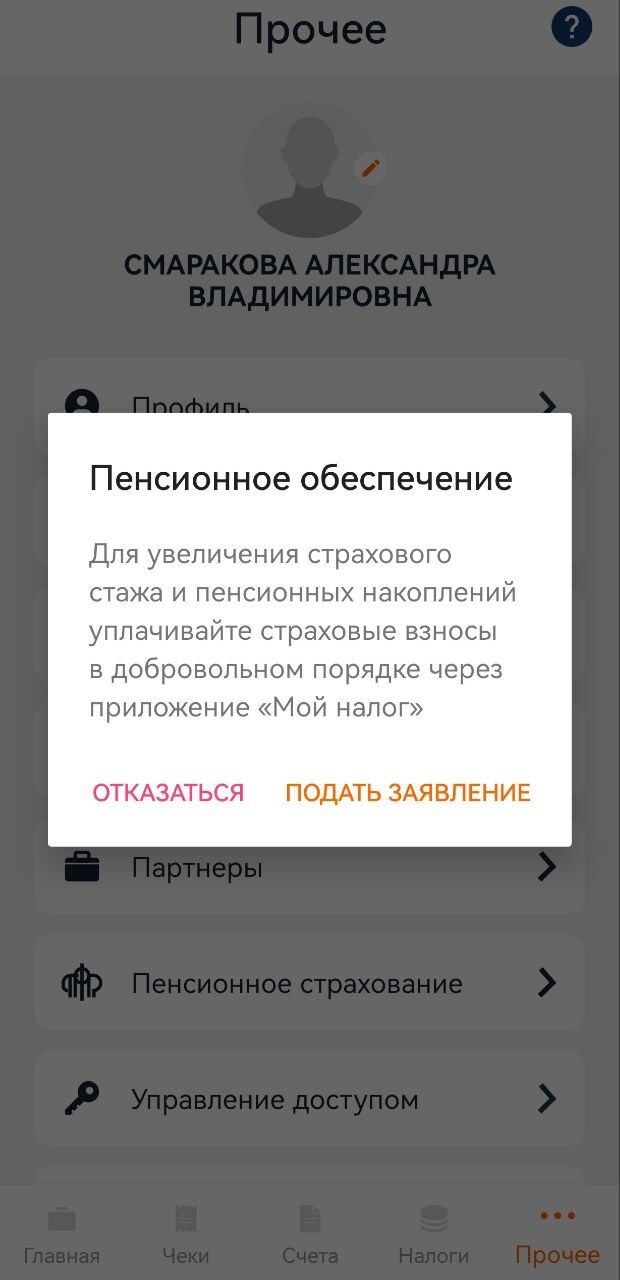This screenshot has height=1280, width=620.
Task: Select the Налоги tab
Action: (x=433, y=1235)
